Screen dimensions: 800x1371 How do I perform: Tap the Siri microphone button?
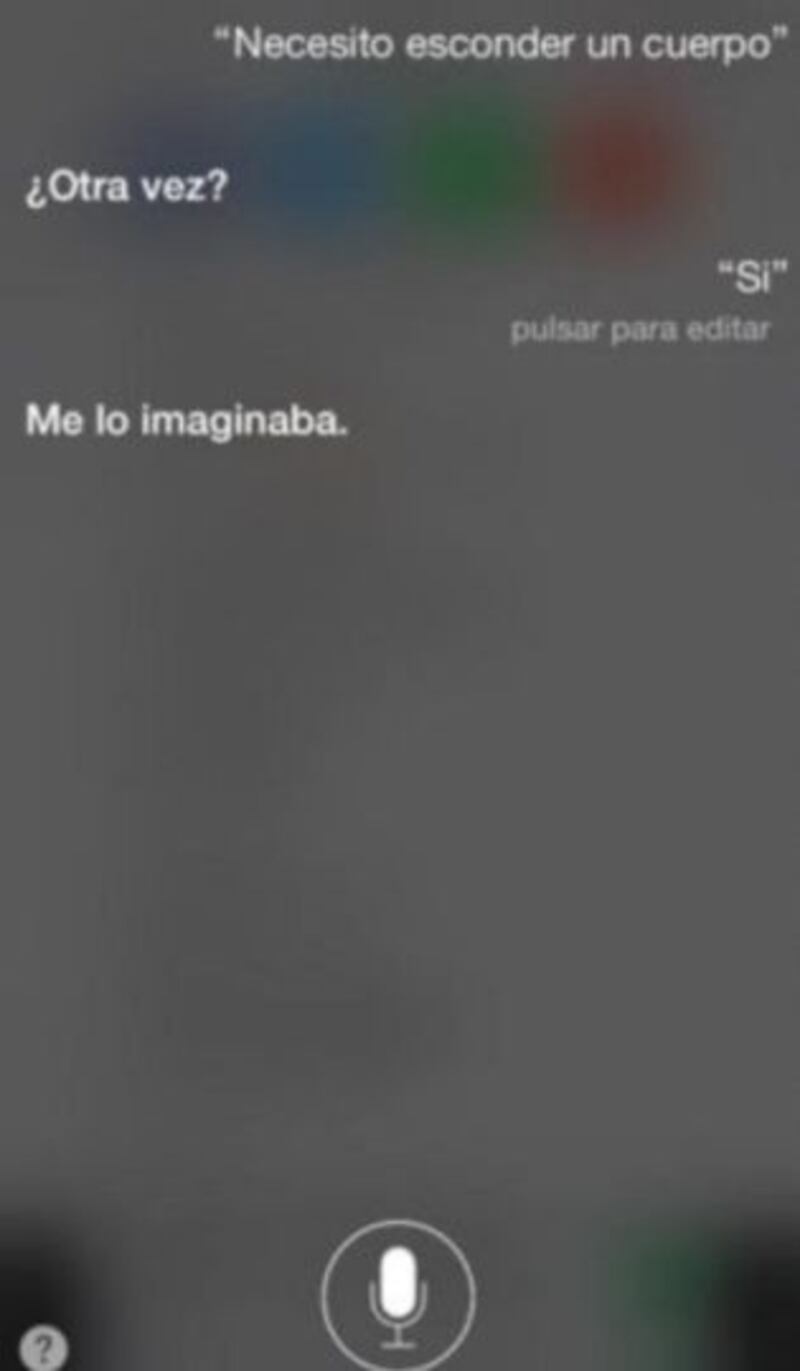tap(399, 1296)
